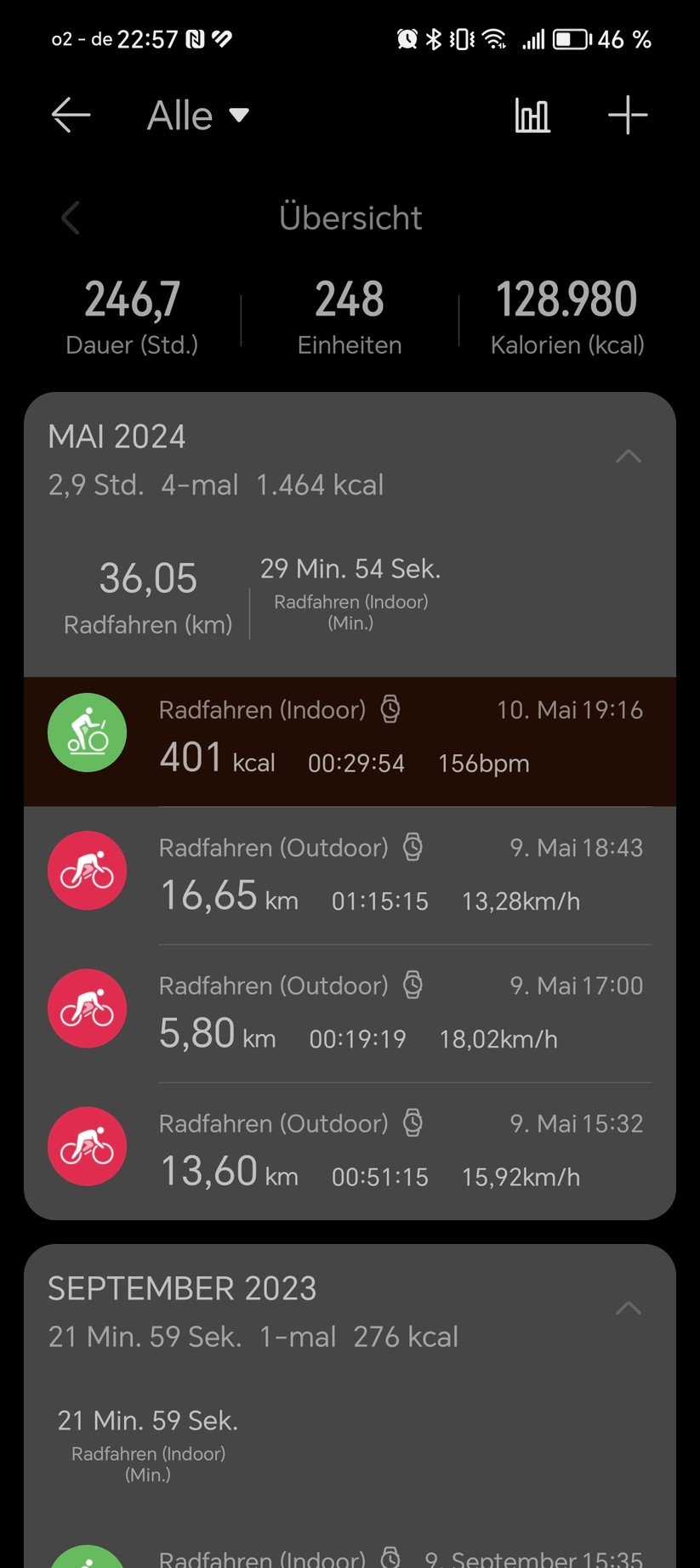This screenshot has width=700, height=1568.
Task: Open the outdoor ride from 9. Mai 17:00
Action: [350, 1014]
